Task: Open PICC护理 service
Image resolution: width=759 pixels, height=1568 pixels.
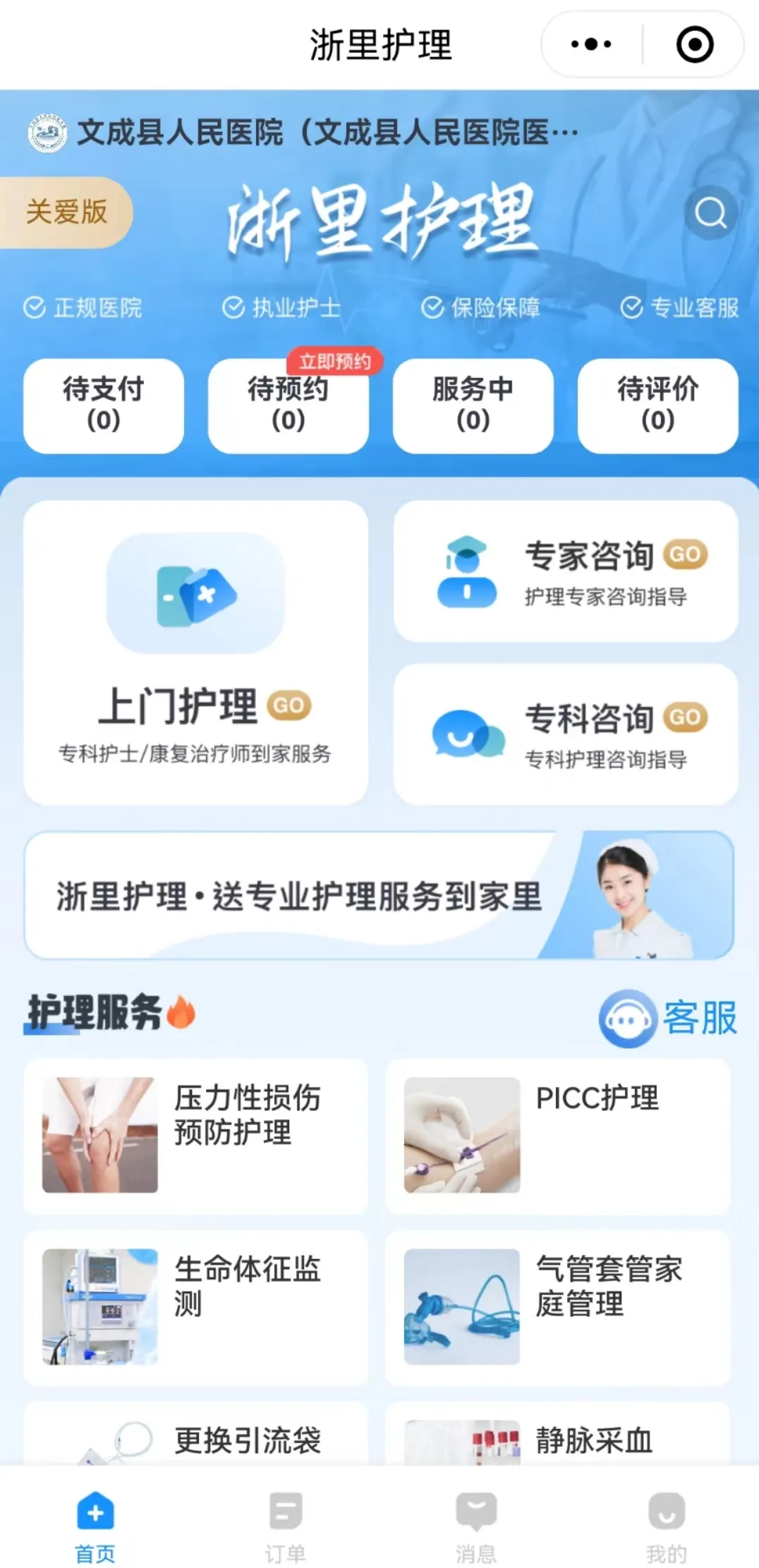Action: point(557,1134)
